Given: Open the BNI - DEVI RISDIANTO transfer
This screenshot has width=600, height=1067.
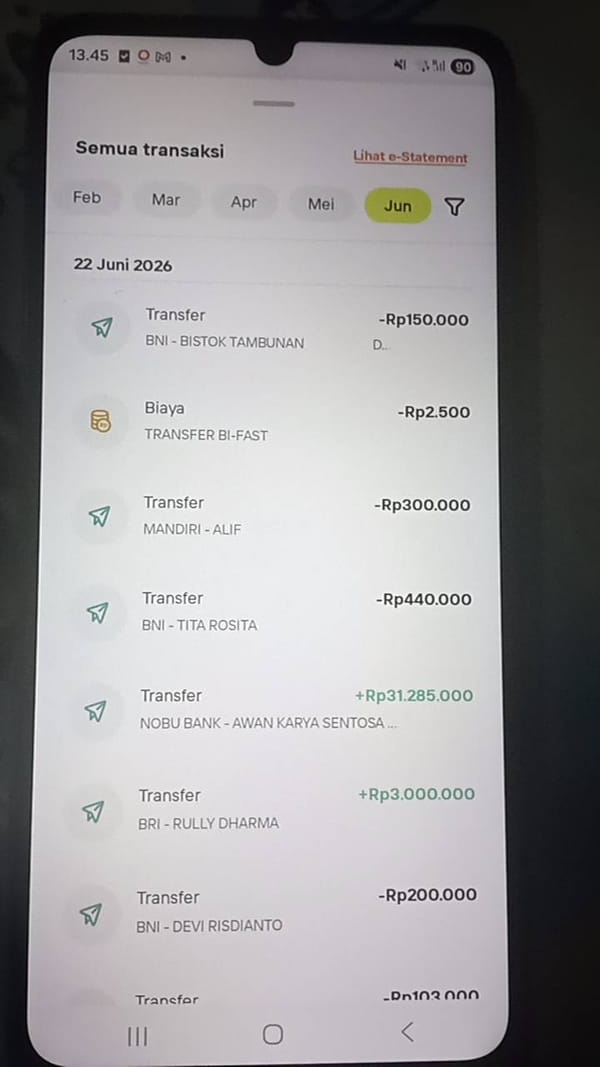Looking at the screenshot, I should point(271,910).
